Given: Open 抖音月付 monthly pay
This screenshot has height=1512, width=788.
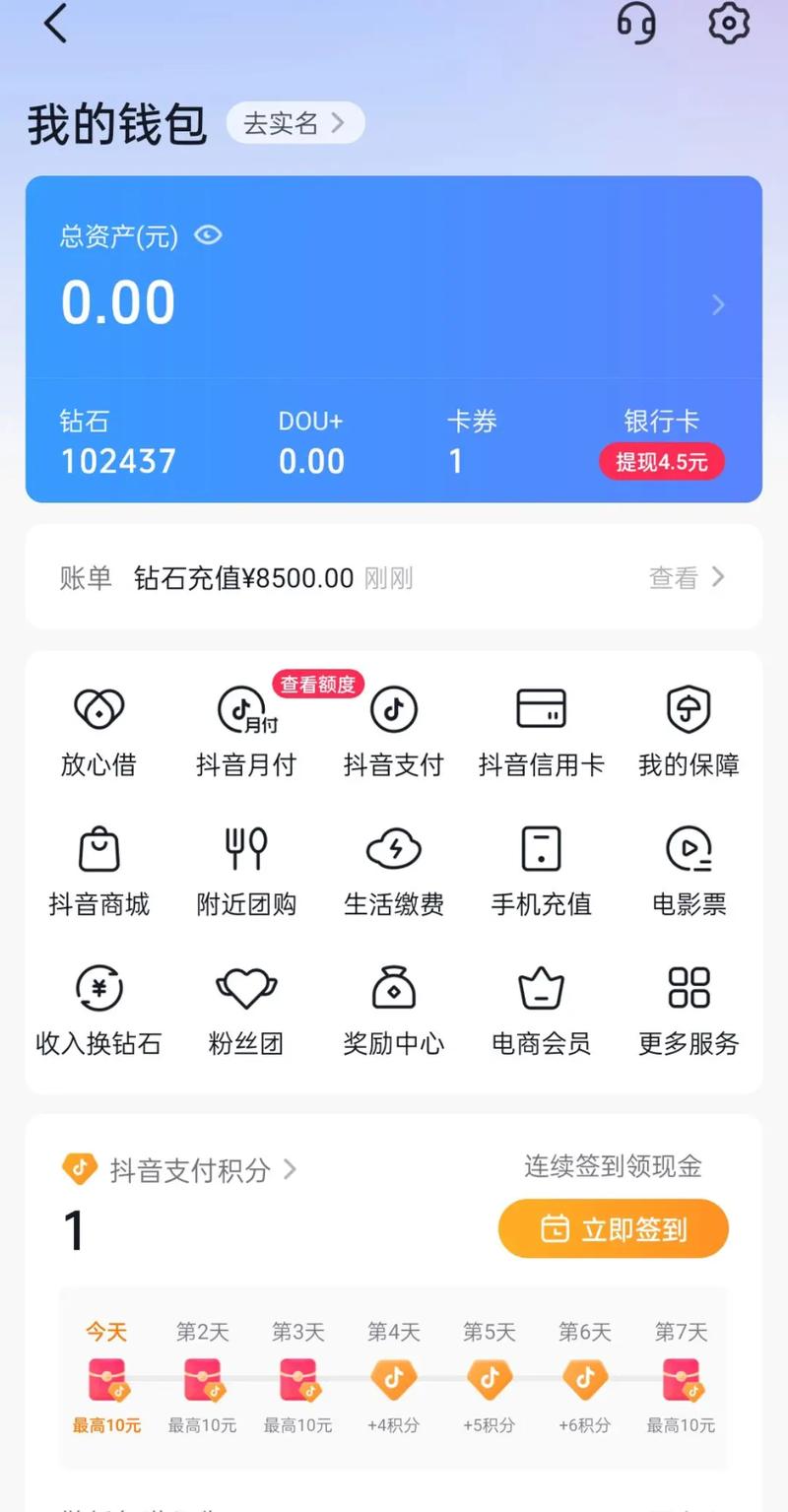Looking at the screenshot, I should (246, 731).
